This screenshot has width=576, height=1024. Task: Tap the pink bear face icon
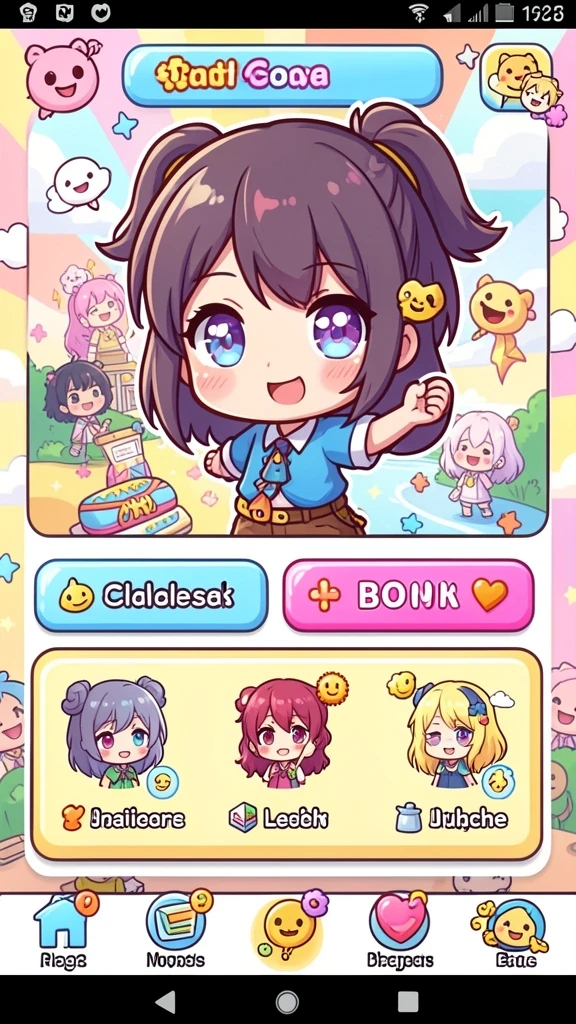(62, 76)
